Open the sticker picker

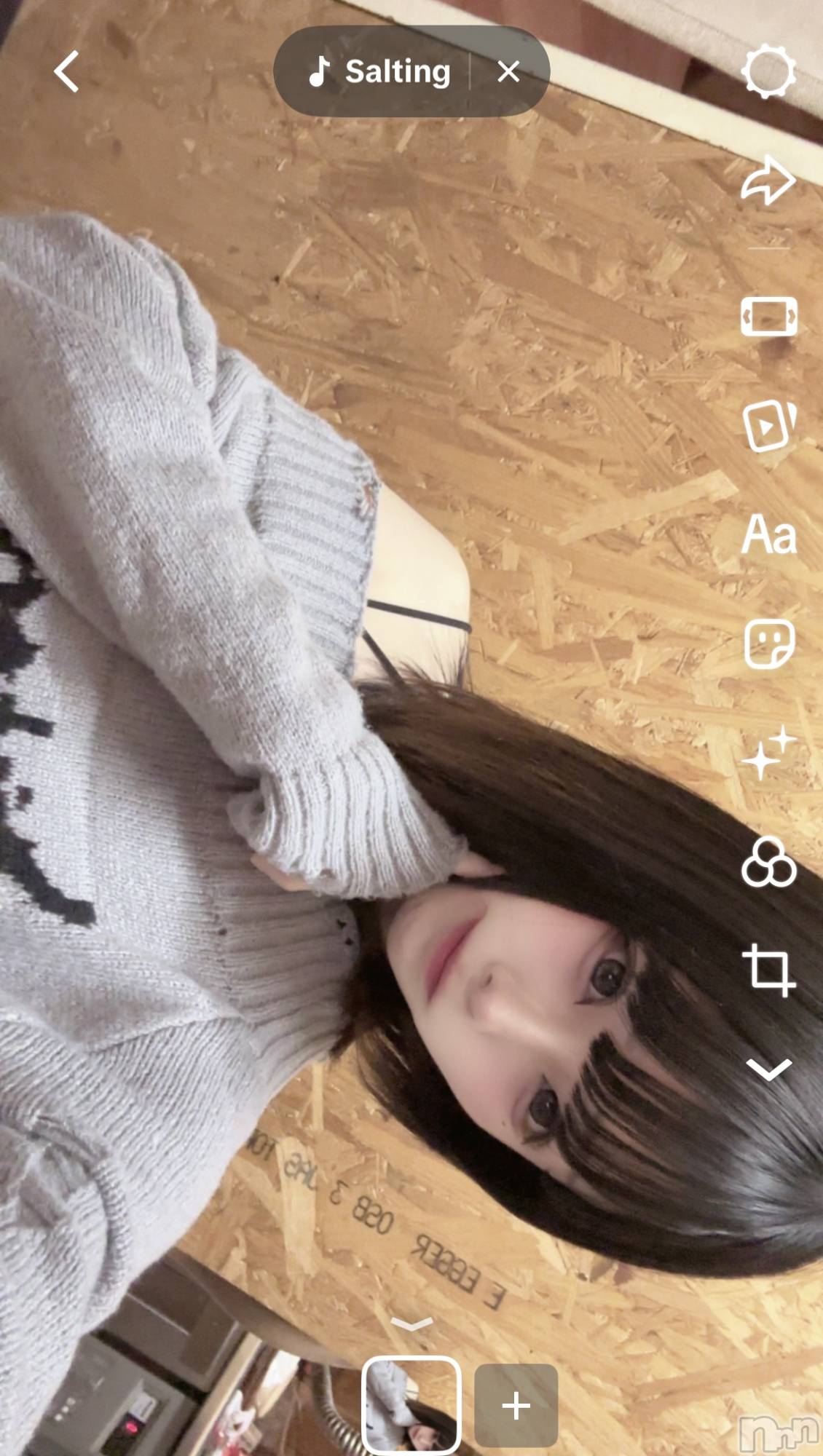pos(768,644)
